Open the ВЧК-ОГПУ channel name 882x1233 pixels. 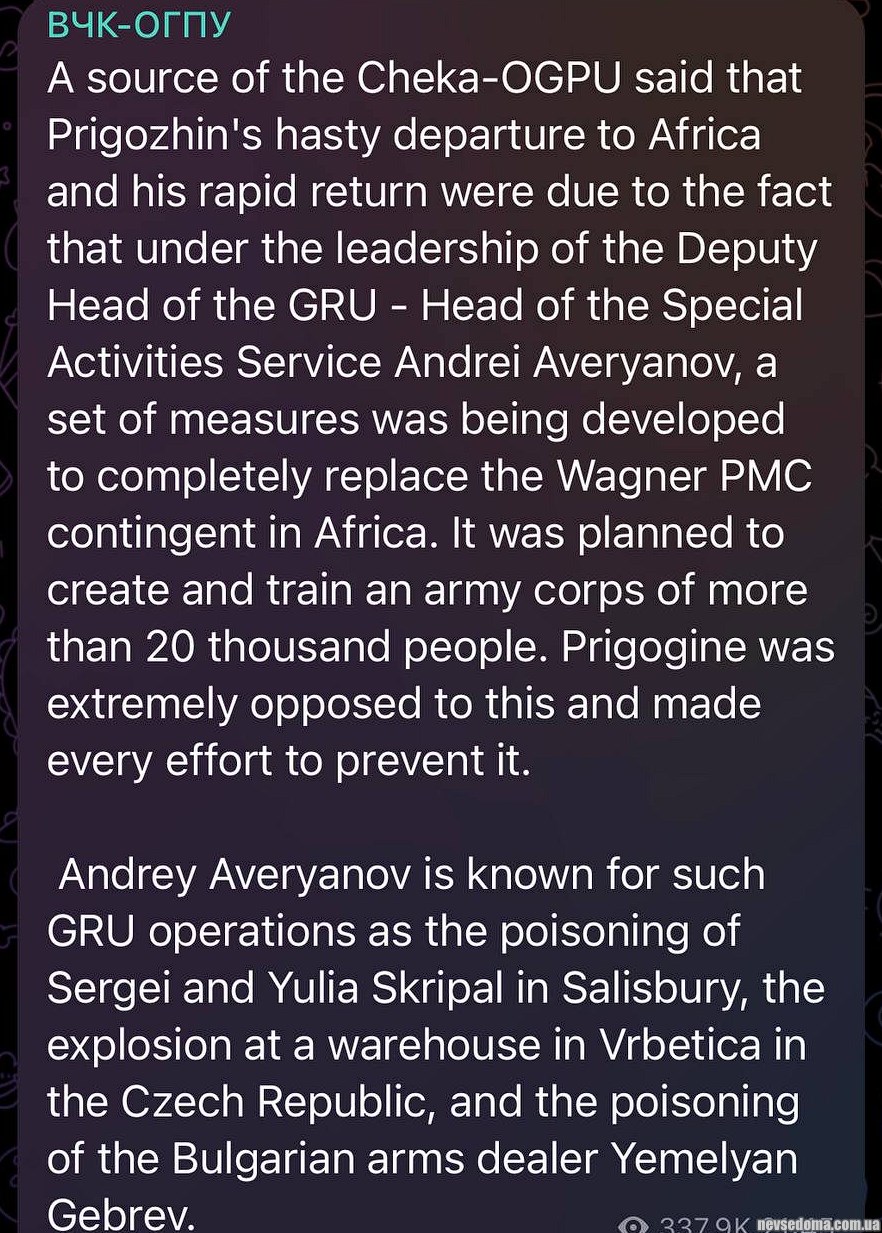pyautogui.click(x=139, y=24)
